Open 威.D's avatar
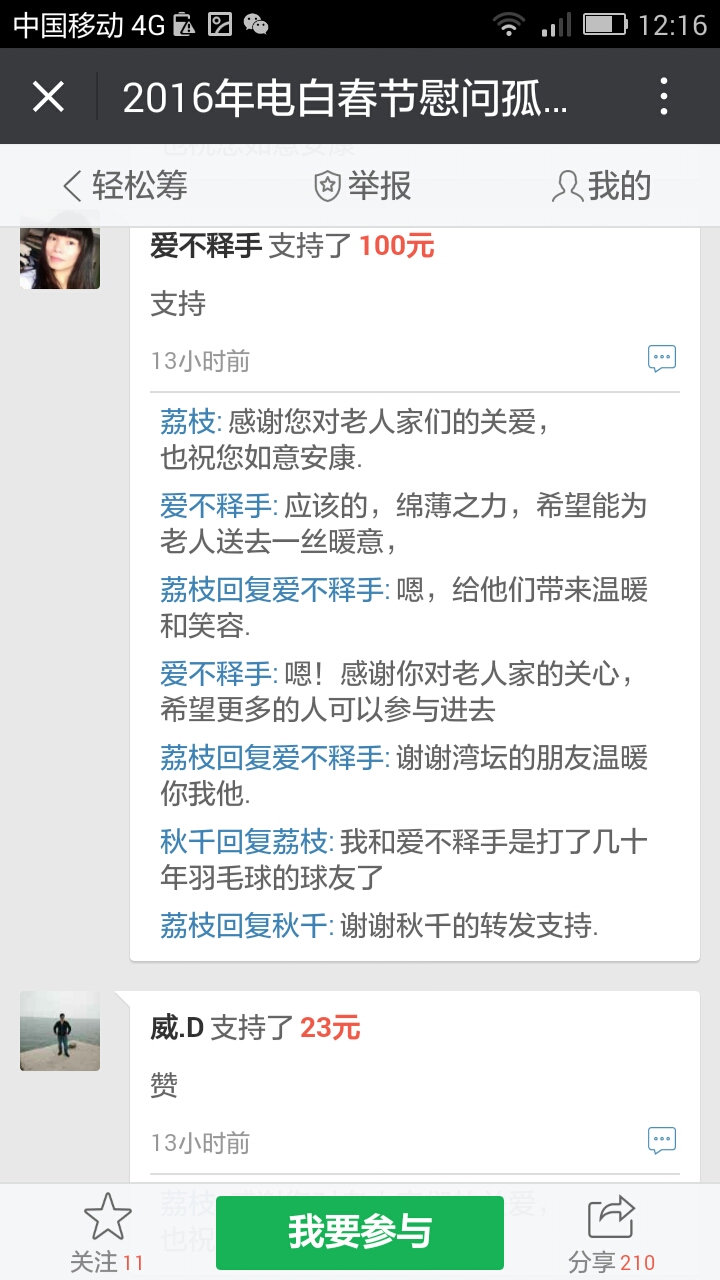Viewport: 720px width, 1280px height. [60, 1031]
